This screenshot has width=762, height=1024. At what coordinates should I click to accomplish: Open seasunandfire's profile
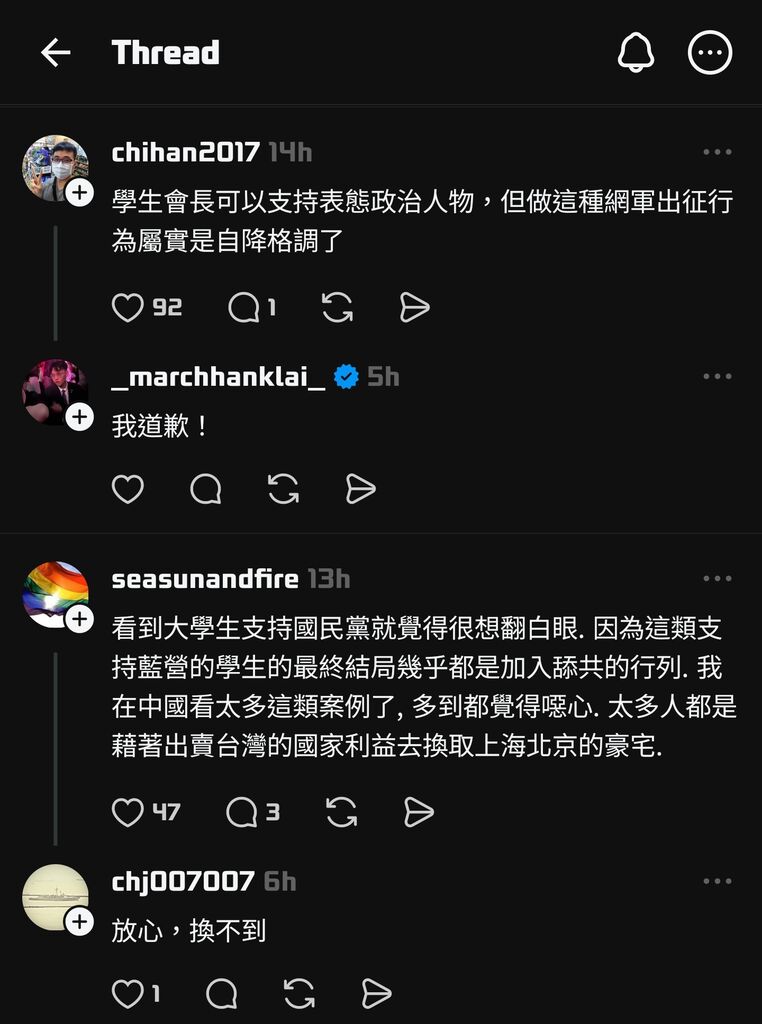click(204, 579)
